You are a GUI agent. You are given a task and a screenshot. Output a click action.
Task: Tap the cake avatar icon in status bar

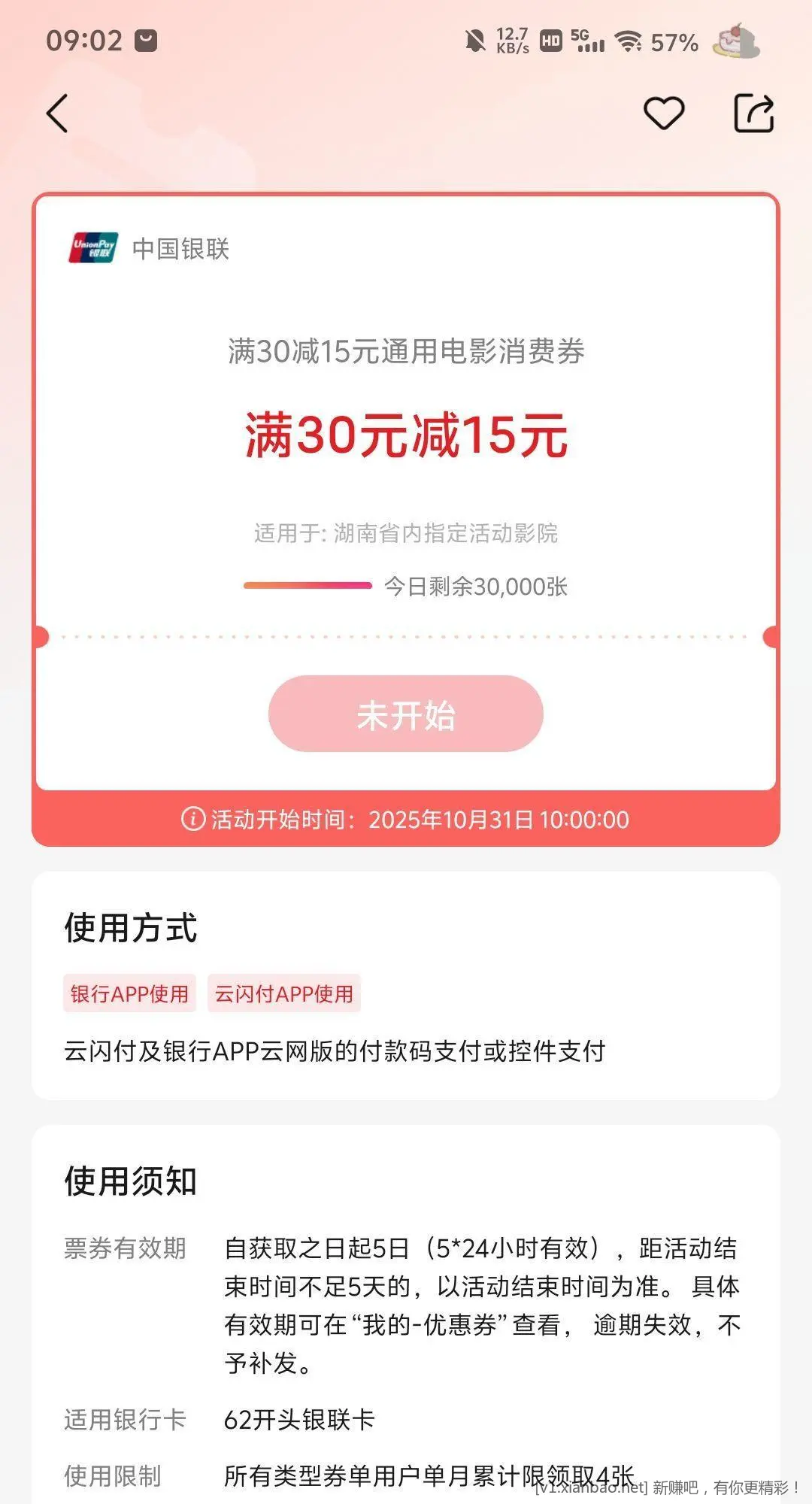(735, 43)
